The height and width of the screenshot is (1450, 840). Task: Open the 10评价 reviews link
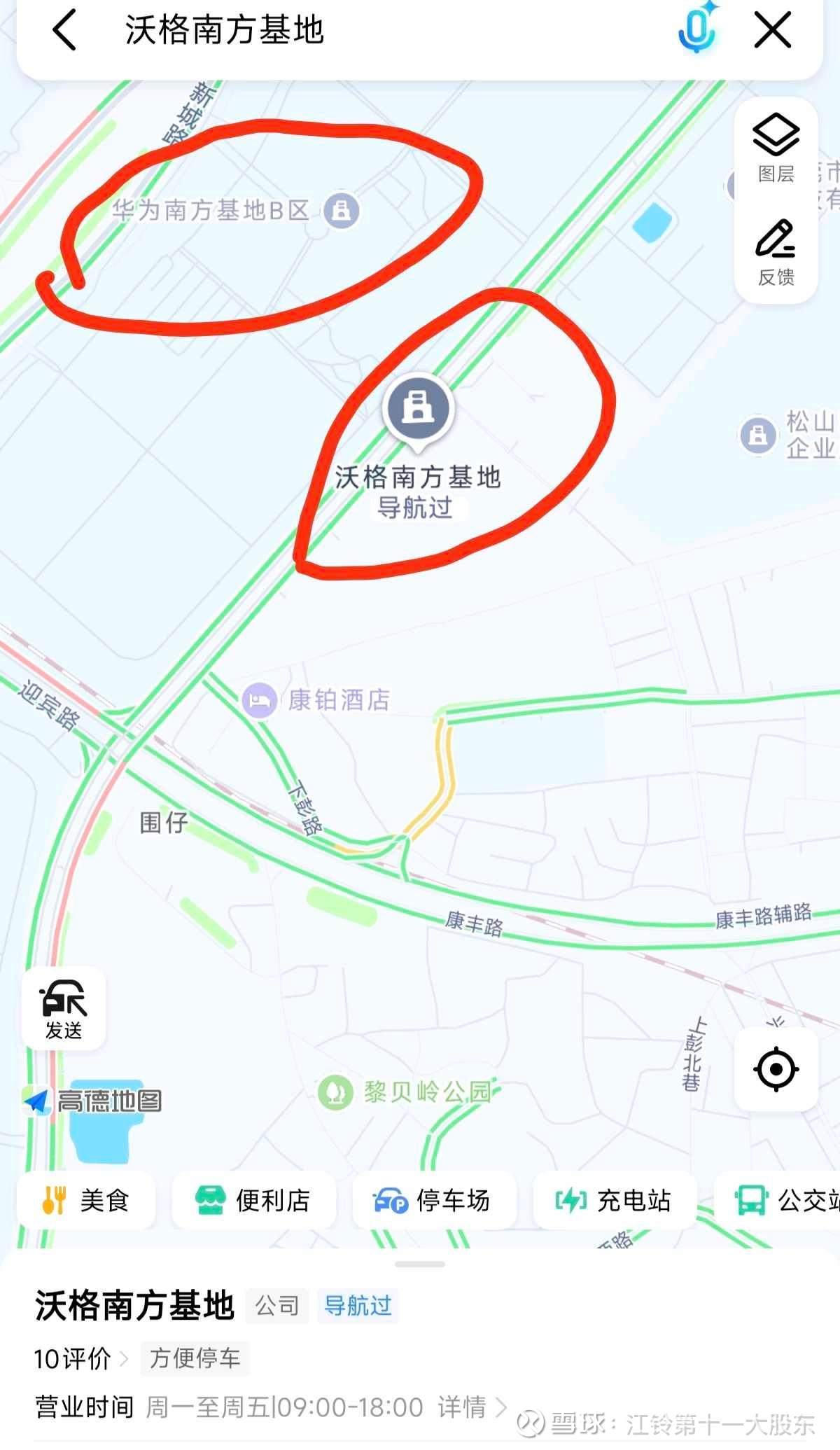point(80,1359)
